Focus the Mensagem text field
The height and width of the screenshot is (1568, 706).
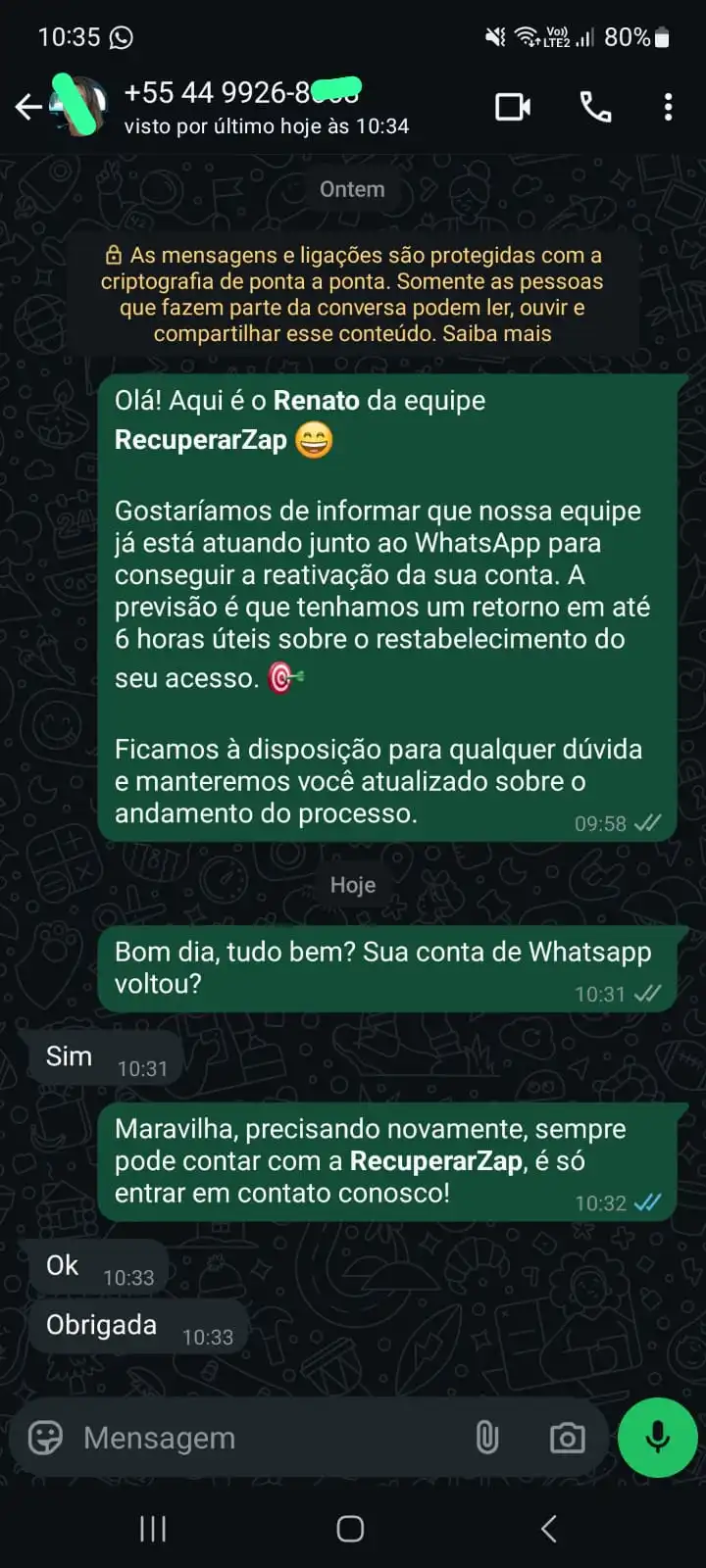(x=265, y=1438)
